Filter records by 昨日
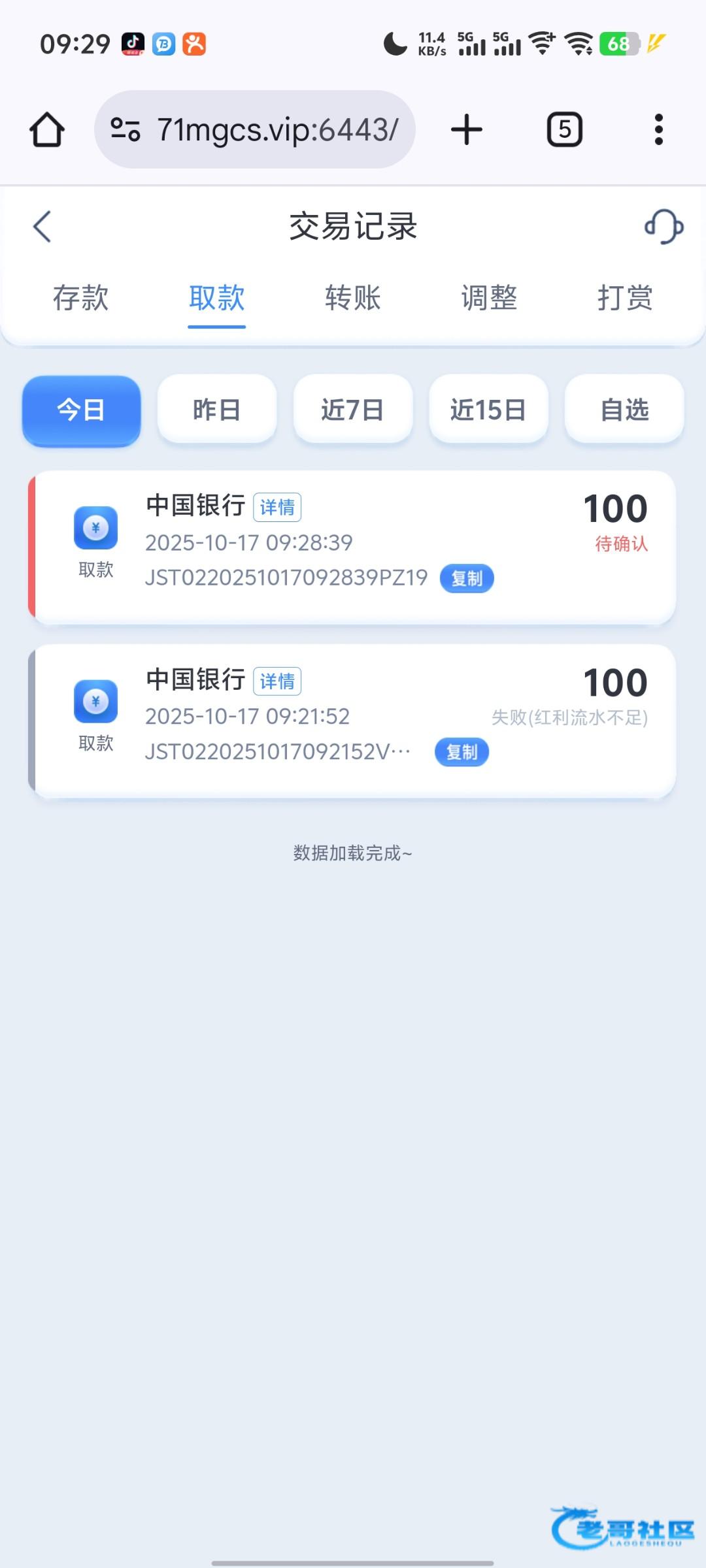The image size is (706, 1568). 216,410
